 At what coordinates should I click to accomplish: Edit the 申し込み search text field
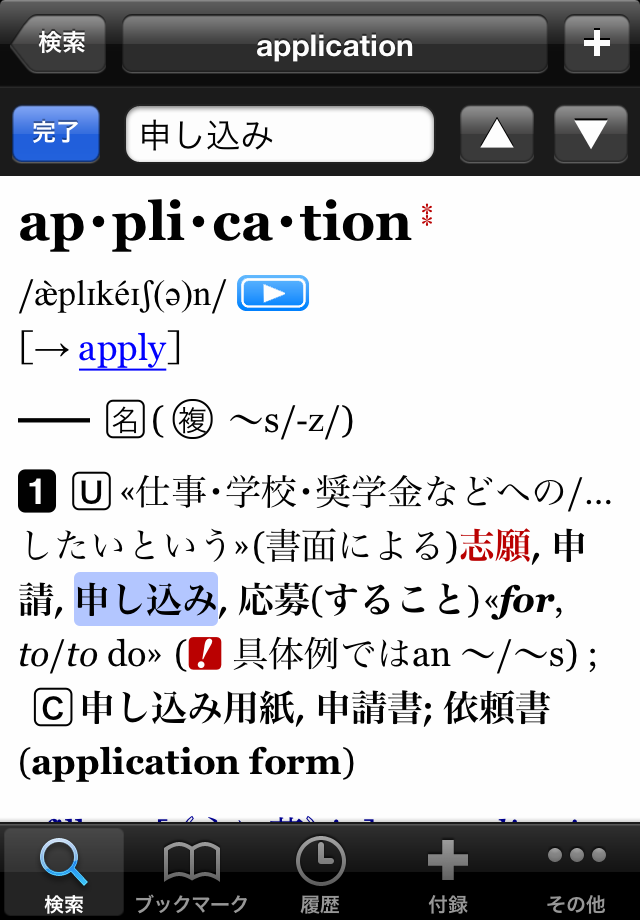[280, 135]
